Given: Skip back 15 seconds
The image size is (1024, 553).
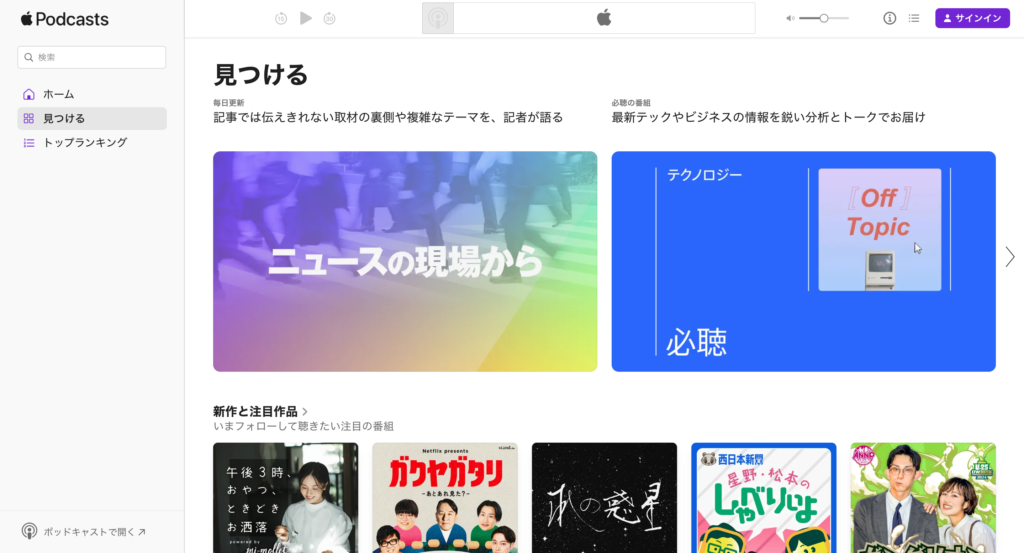Looking at the screenshot, I should coord(281,18).
